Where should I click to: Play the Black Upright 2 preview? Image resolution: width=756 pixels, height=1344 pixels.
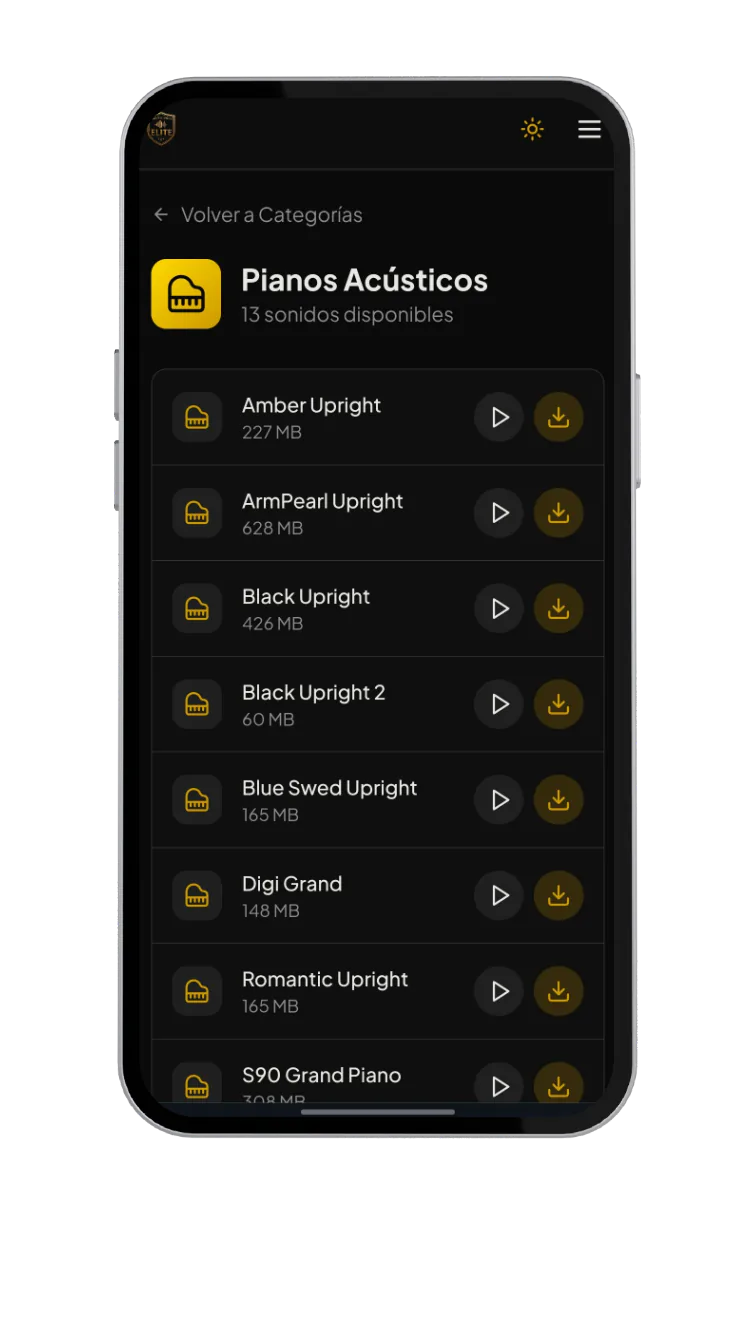pyautogui.click(x=499, y=704)
